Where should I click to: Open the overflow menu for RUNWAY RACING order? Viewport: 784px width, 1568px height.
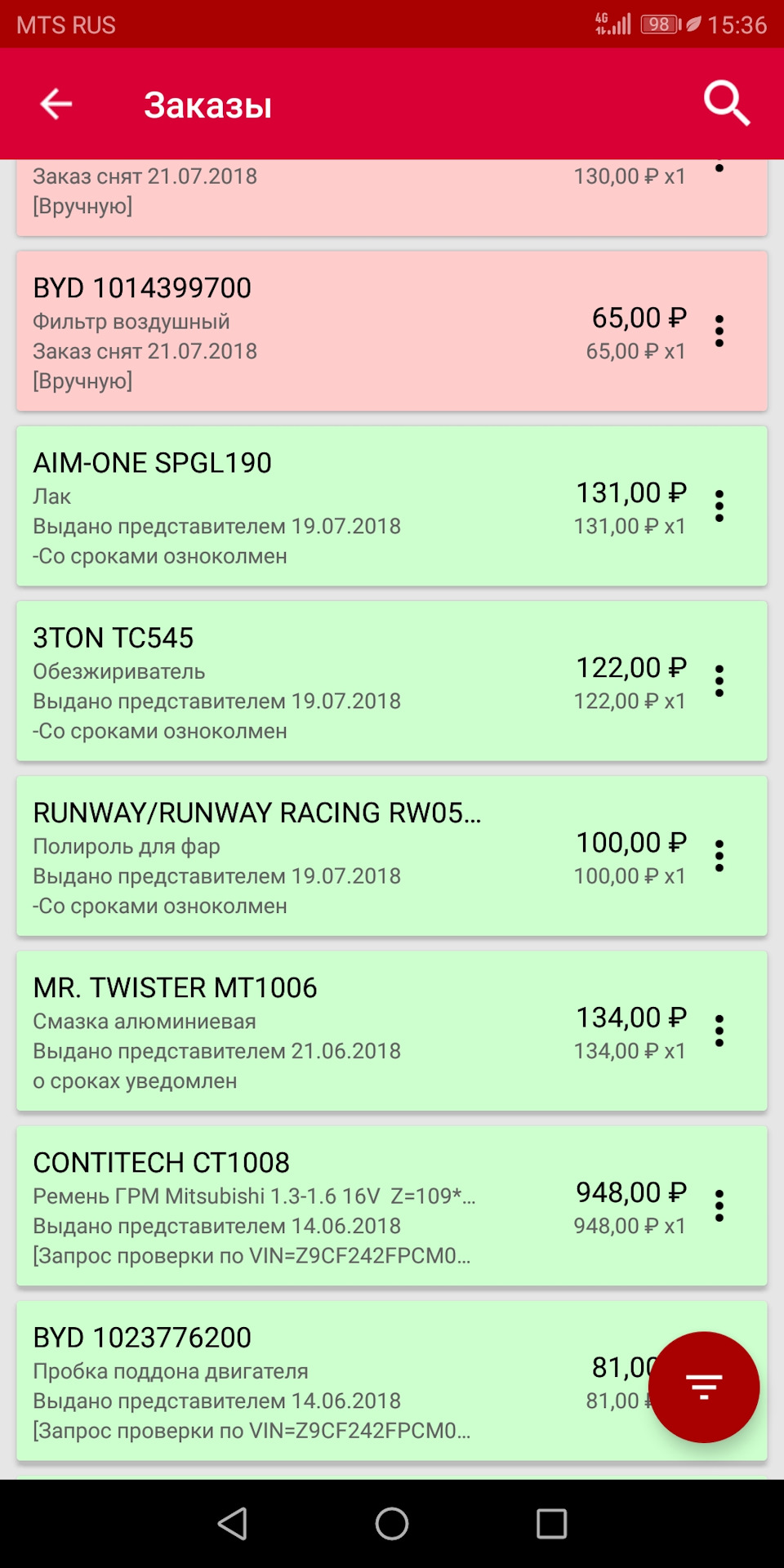[x=719, y=856]
